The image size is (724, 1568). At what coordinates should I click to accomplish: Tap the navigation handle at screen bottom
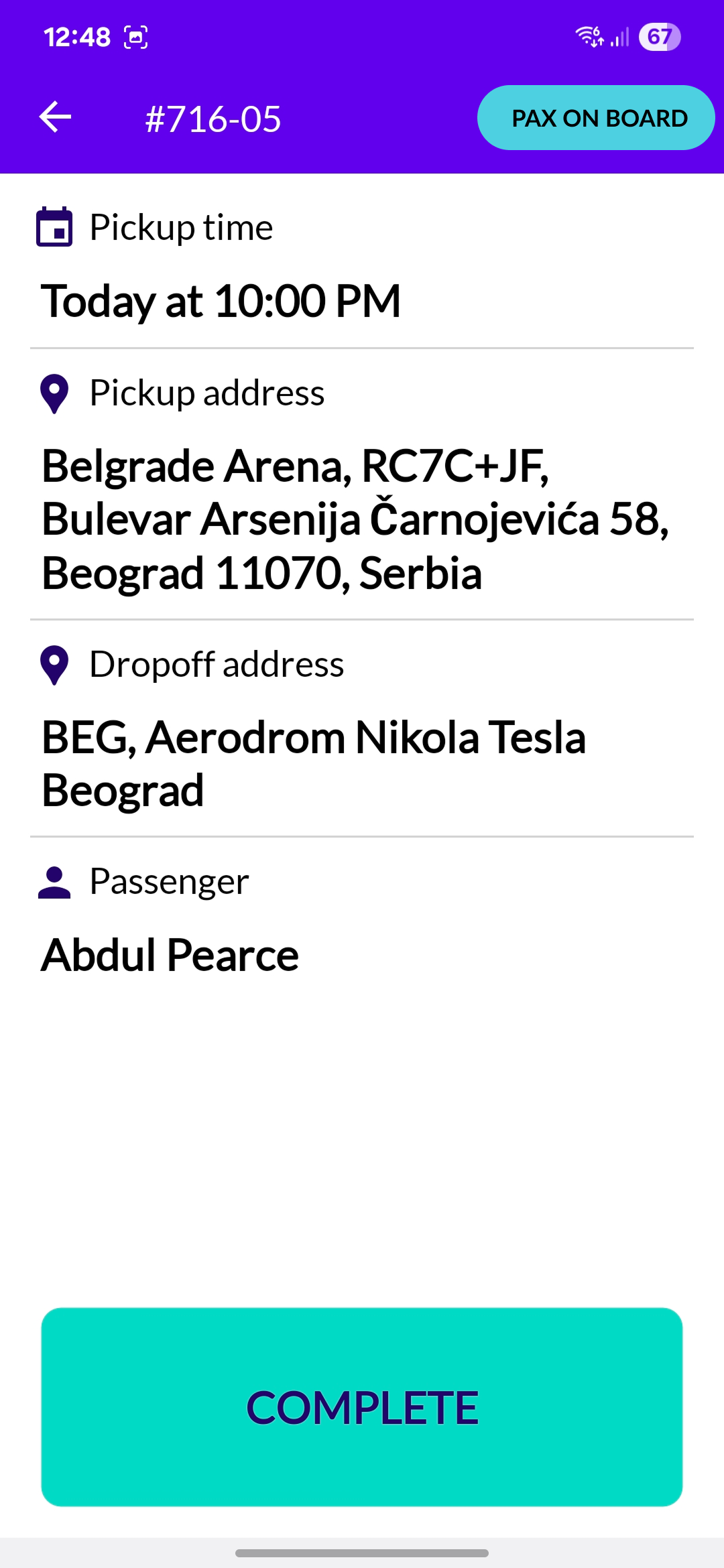[362, 1553]
